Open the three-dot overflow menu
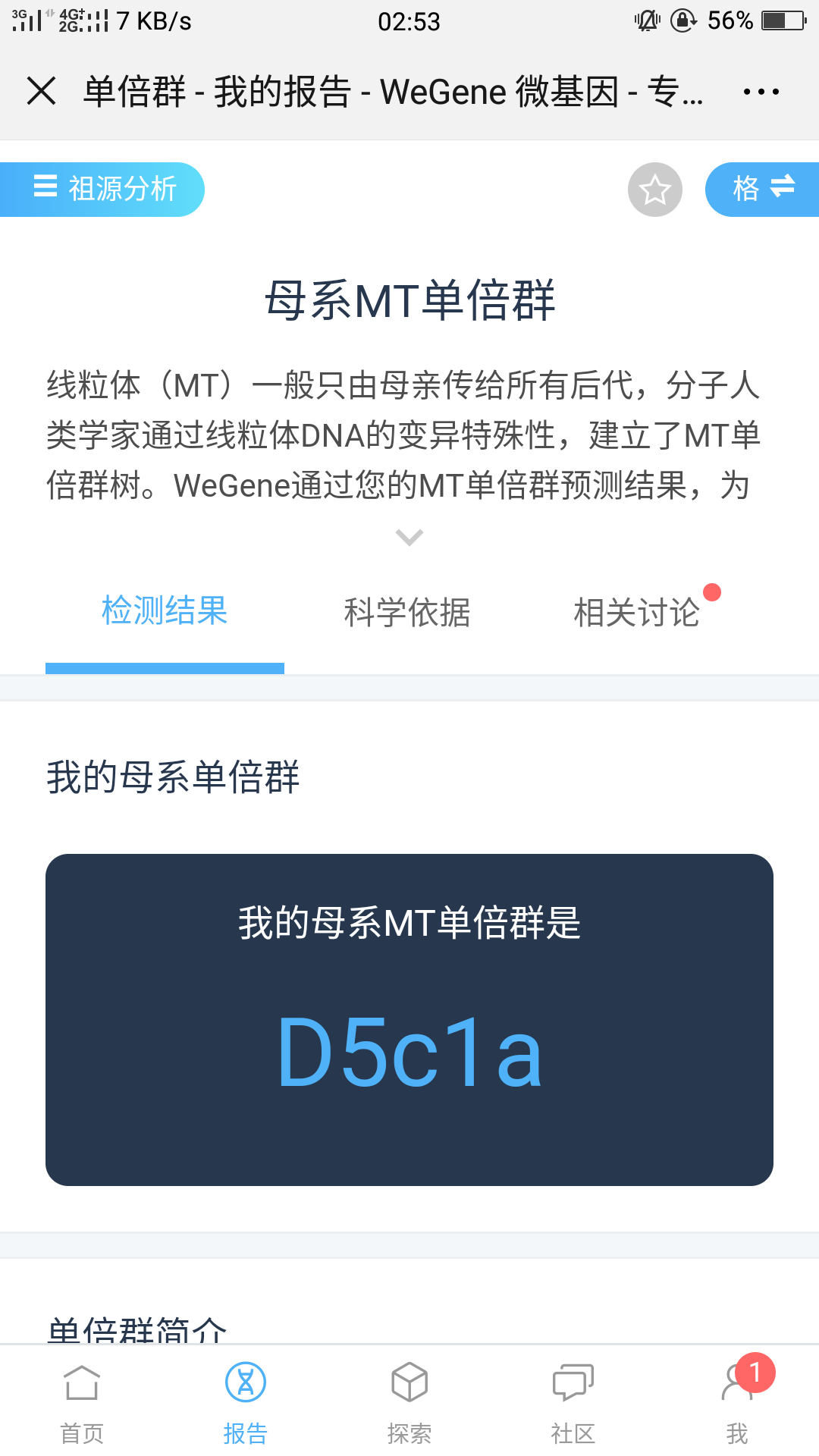Viewport: 819px width, 1456px height. coord(761,92)
